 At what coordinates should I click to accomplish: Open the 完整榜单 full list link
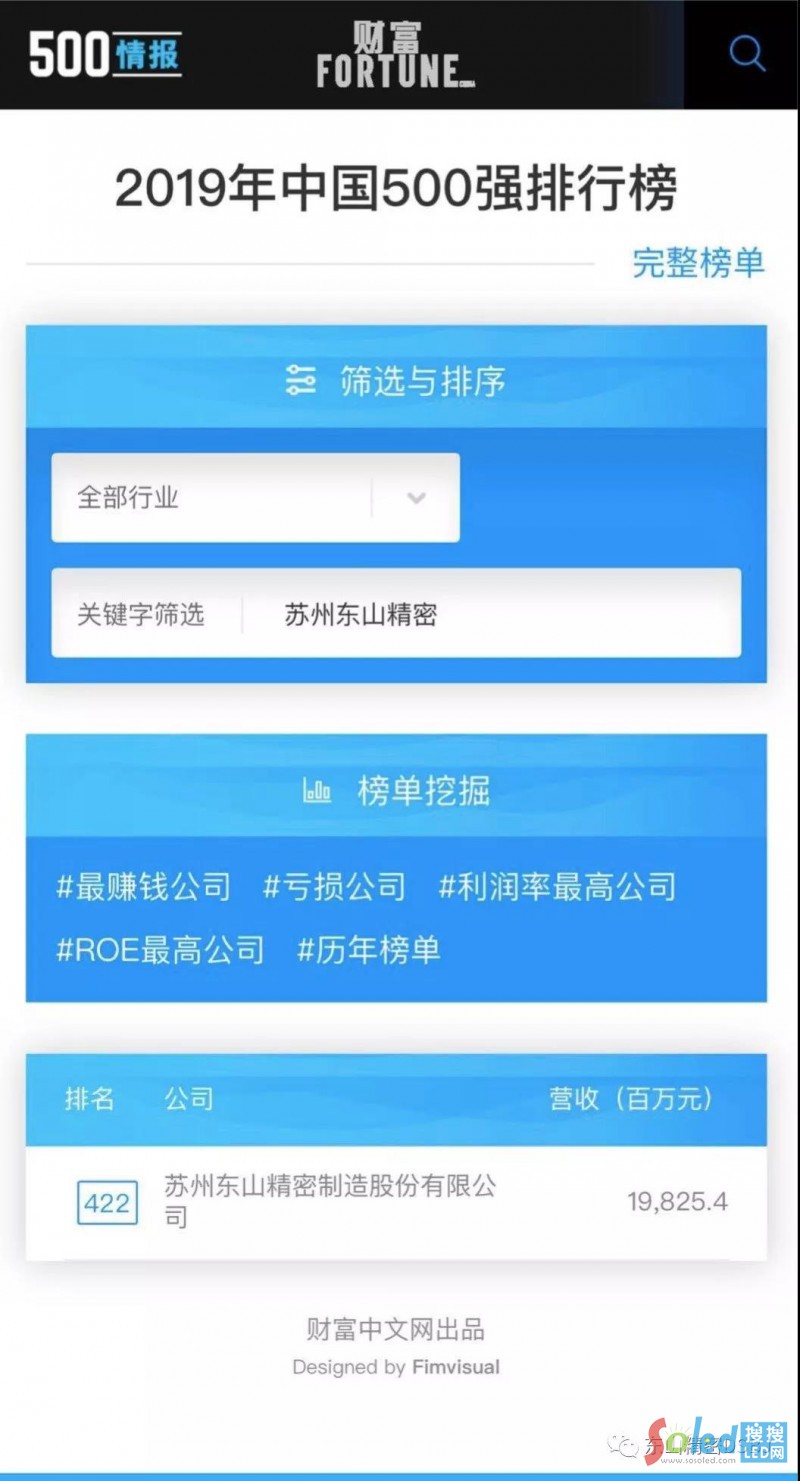coord(698,263)
